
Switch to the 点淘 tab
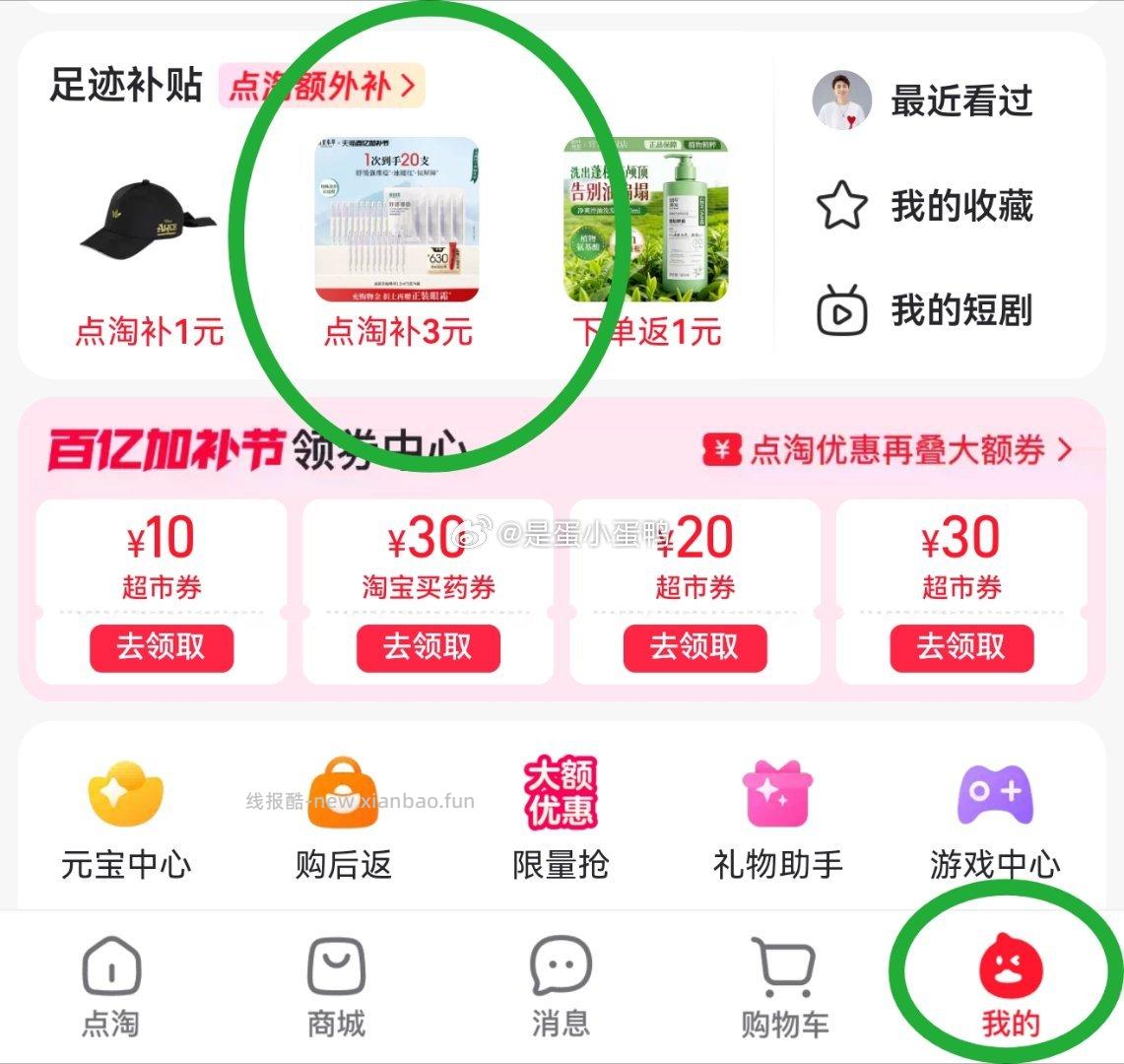[x=110, y=987]
